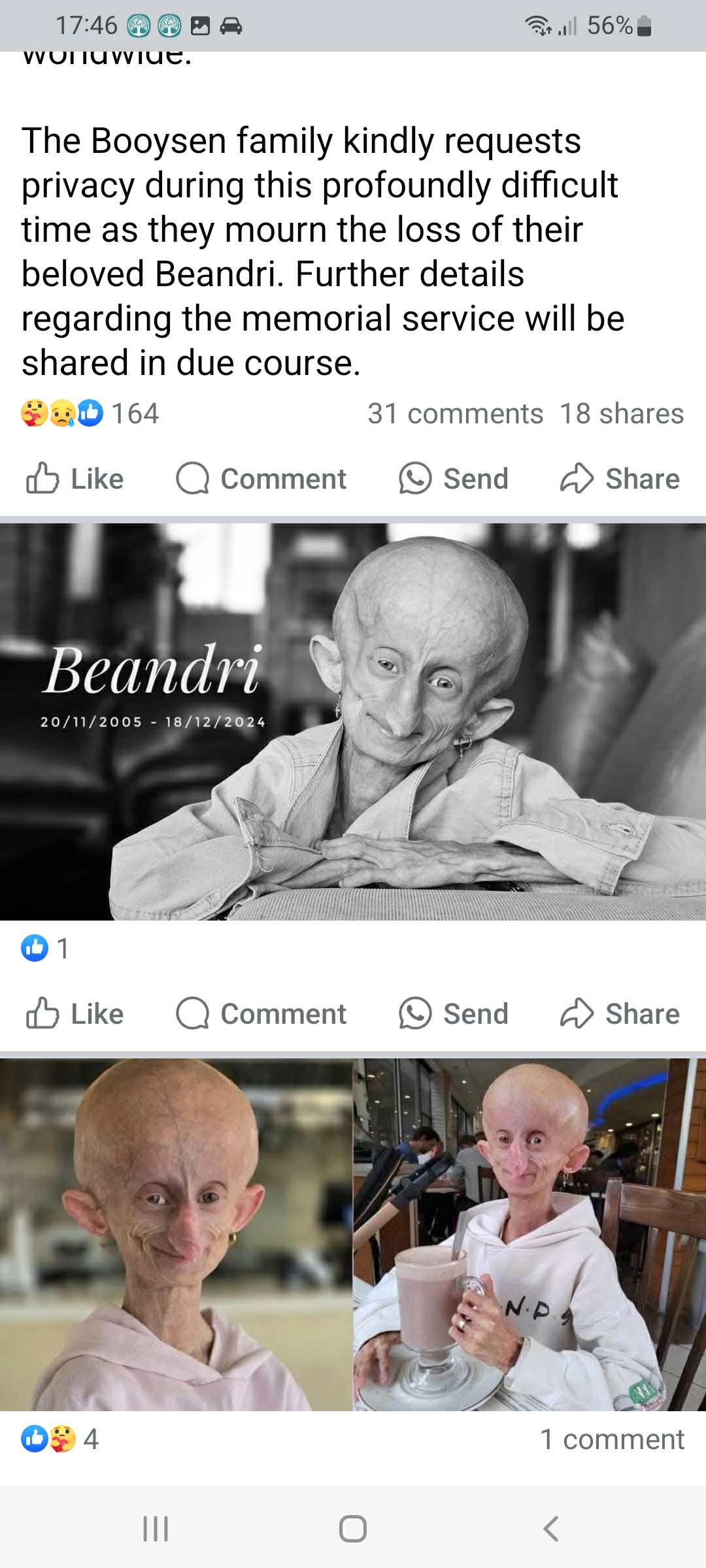View the 164 reactions list
This screenshot has height=1568, width=706.
[90, 414]
